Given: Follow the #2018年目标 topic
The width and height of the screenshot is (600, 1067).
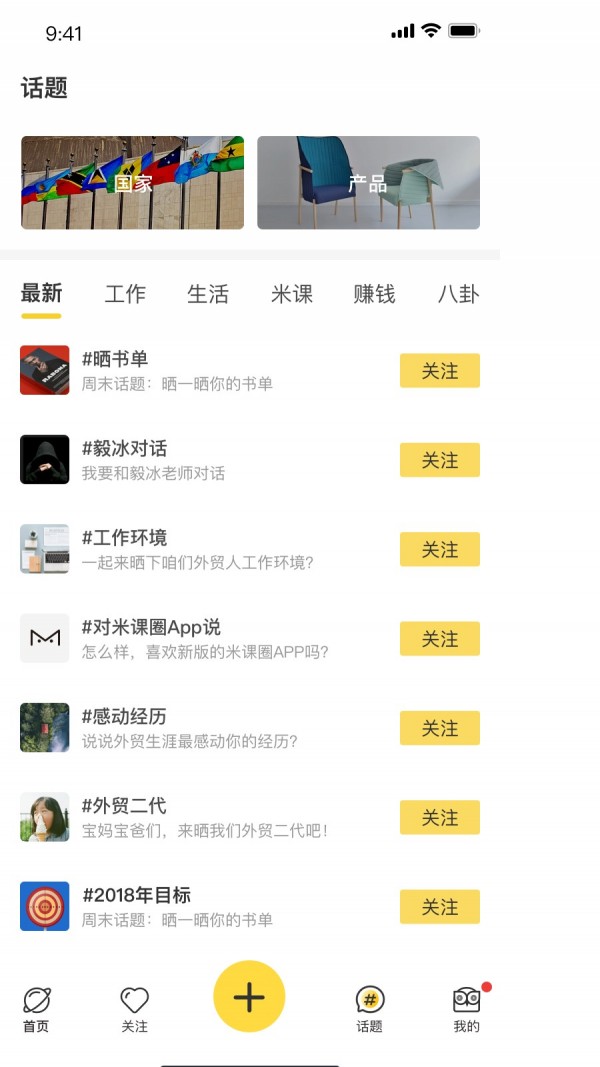Looking at the screenshot, I should (439, 907).
